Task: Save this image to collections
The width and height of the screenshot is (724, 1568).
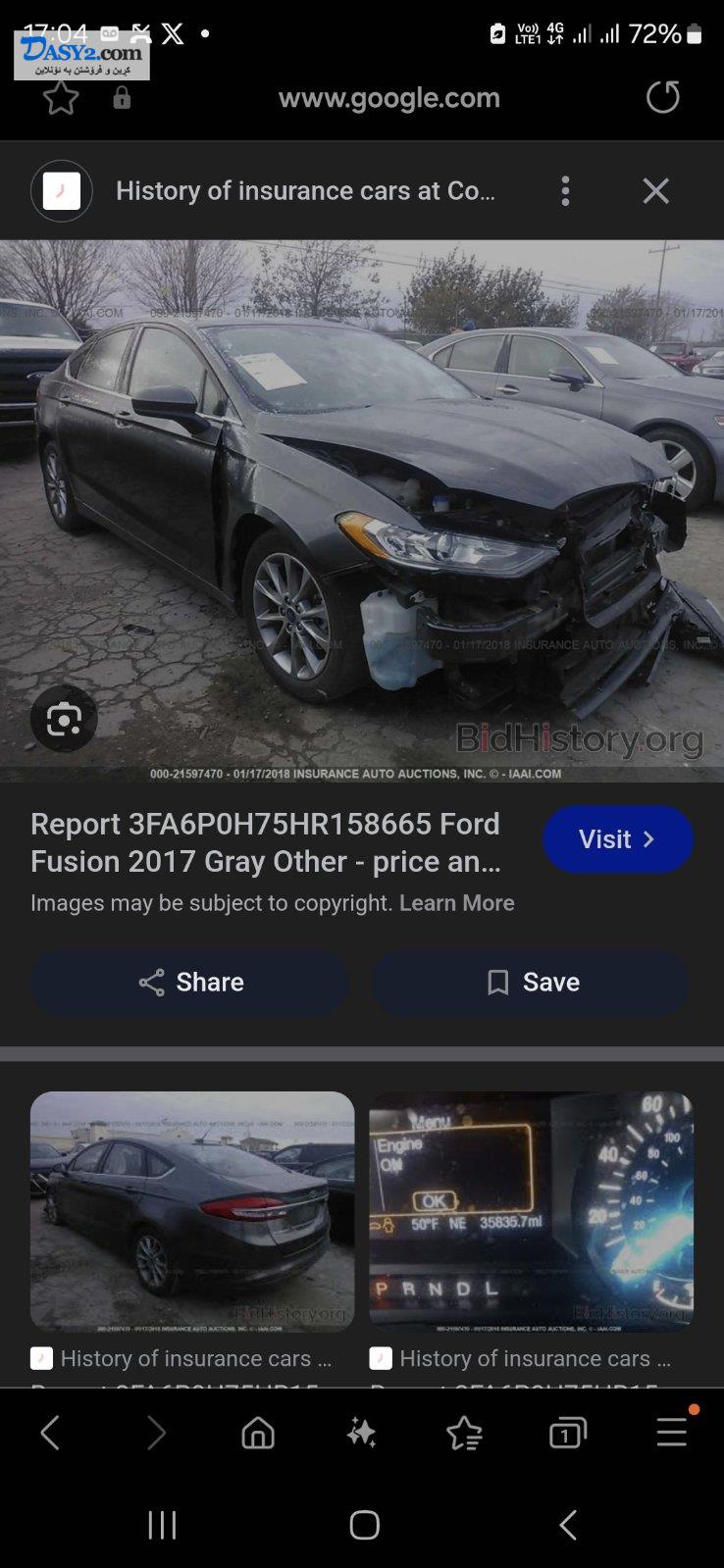Action: pos(530,982)
